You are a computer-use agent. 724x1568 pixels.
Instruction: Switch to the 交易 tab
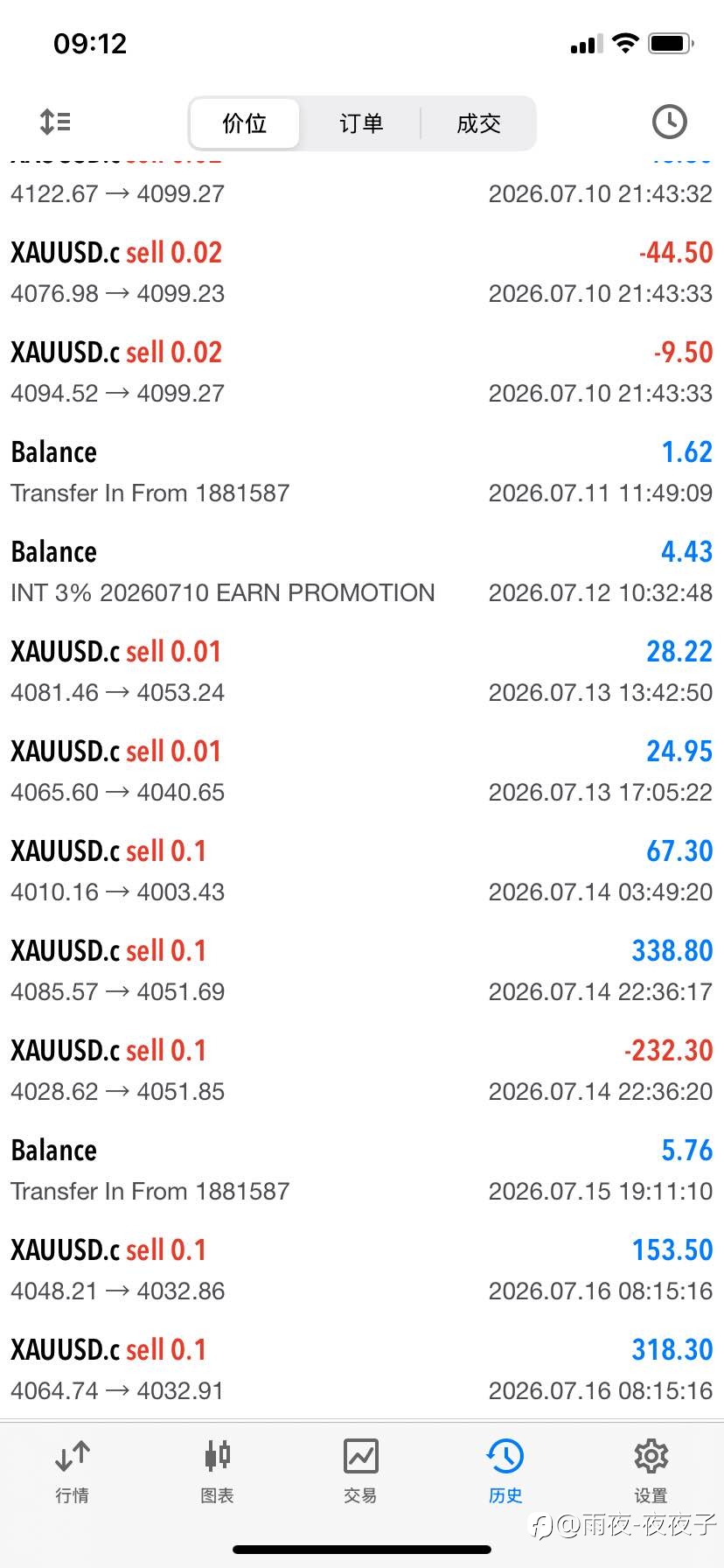pyautogui.click(x=361, y=1472)
